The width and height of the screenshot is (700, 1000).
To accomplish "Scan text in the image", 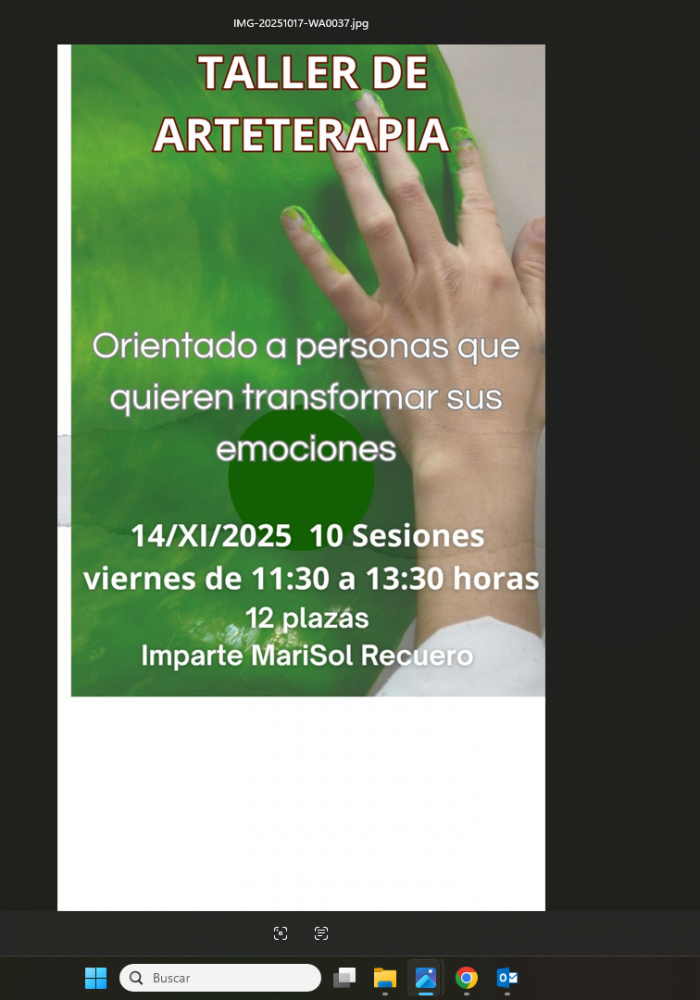I will coord(321,933).
